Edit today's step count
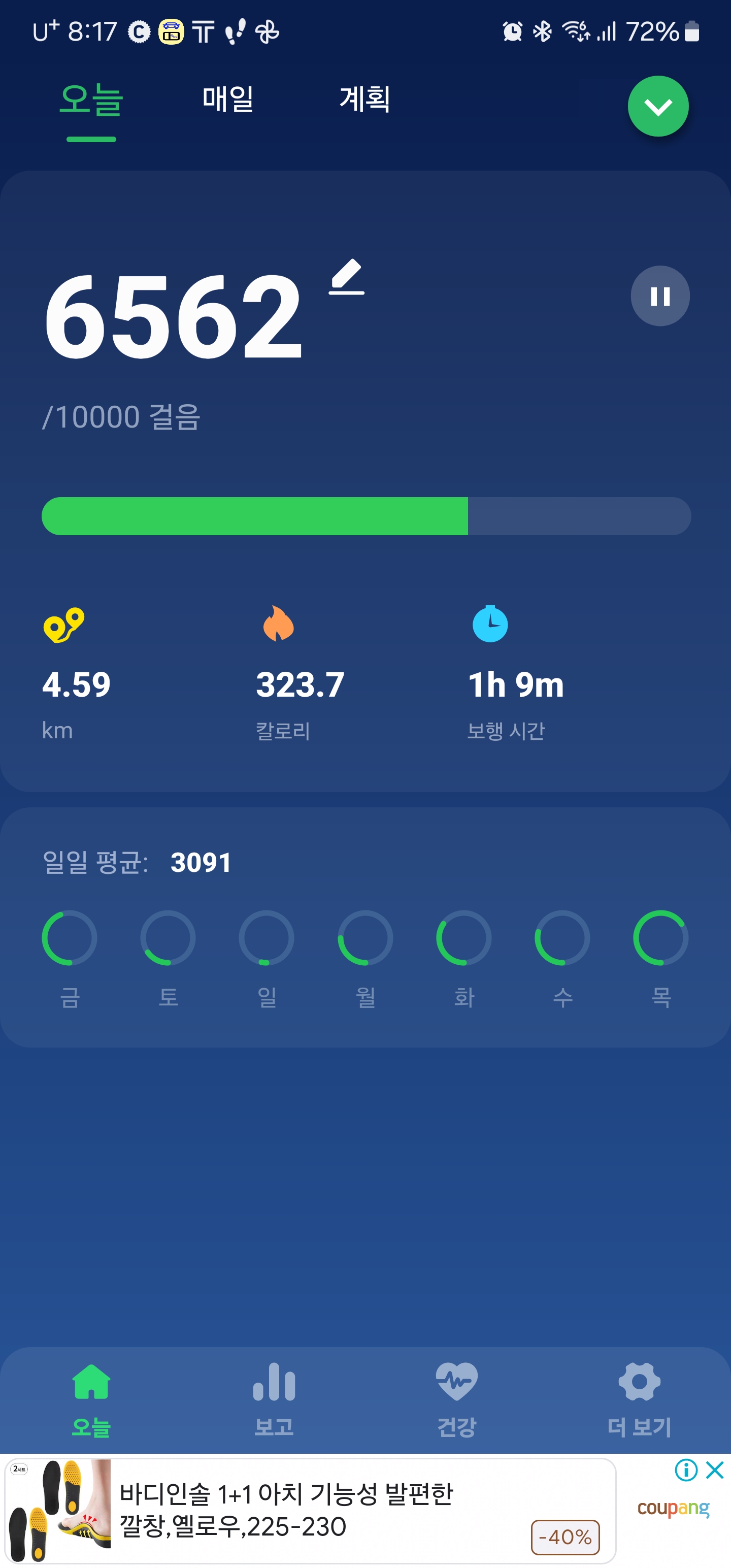This screenshot has width=731, height=1568. (347, 278)
